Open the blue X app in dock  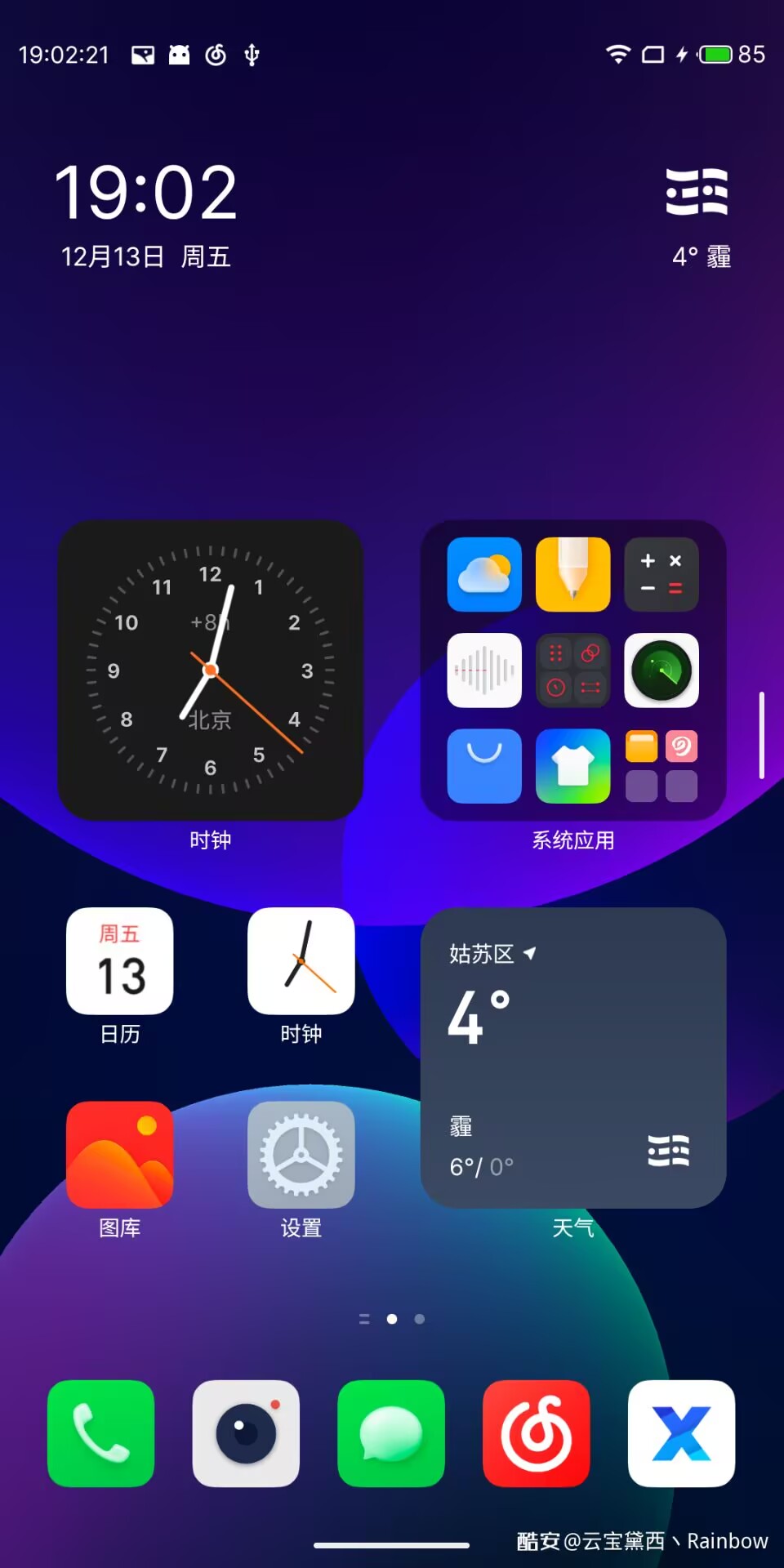681,1433
